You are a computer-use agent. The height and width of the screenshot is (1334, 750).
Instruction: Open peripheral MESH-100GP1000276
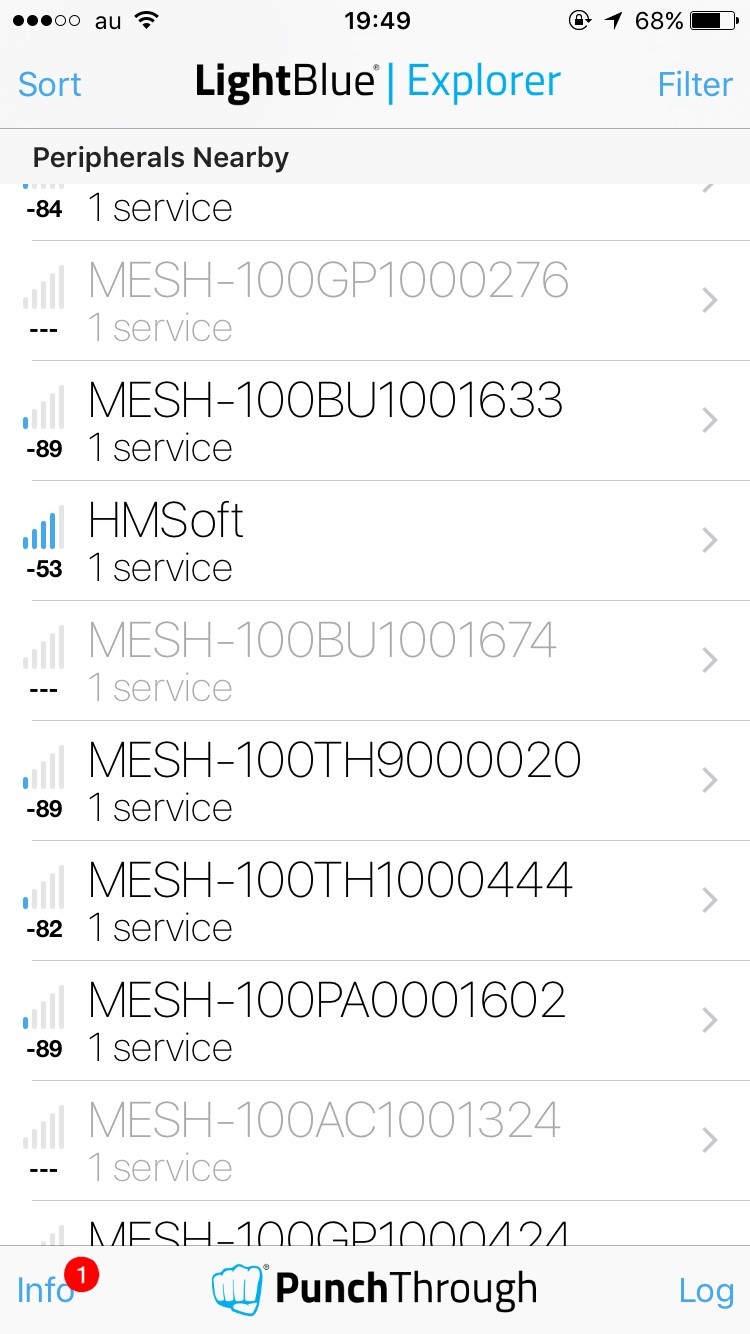point(375,301)
